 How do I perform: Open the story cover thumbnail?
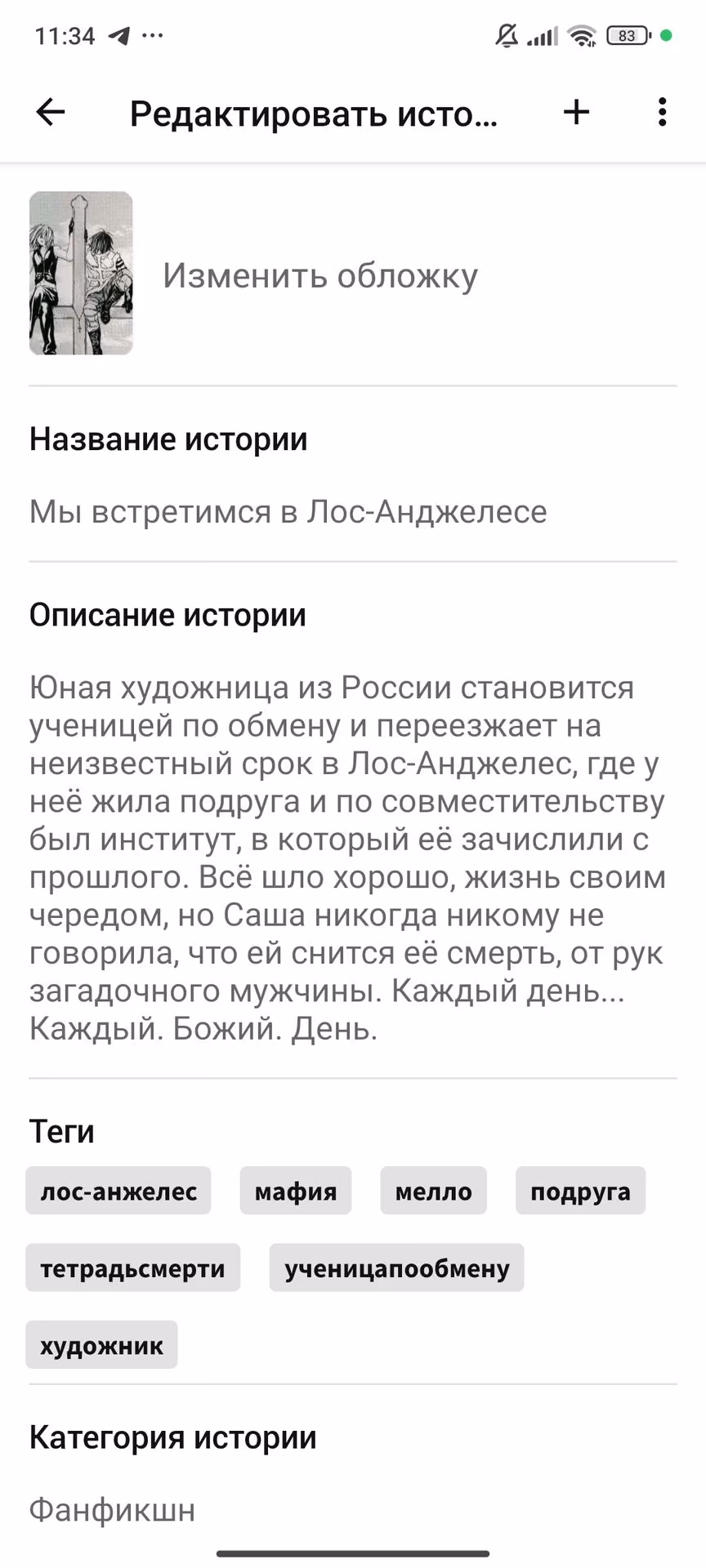[81, 273]
